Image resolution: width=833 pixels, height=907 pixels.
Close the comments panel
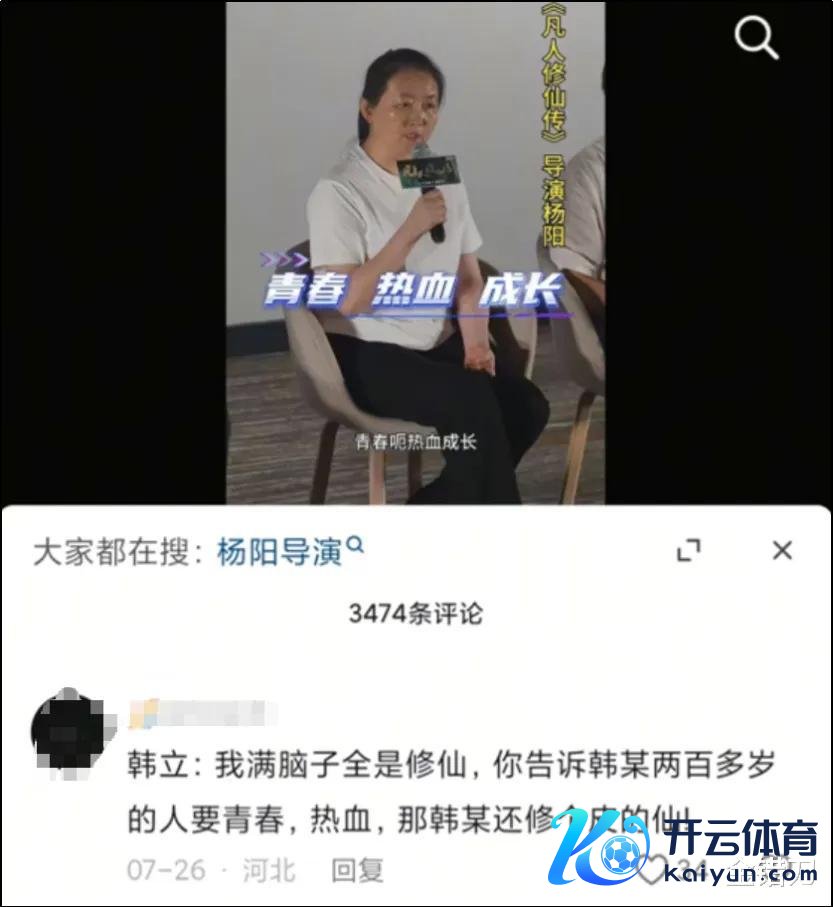tap(782, 550)
